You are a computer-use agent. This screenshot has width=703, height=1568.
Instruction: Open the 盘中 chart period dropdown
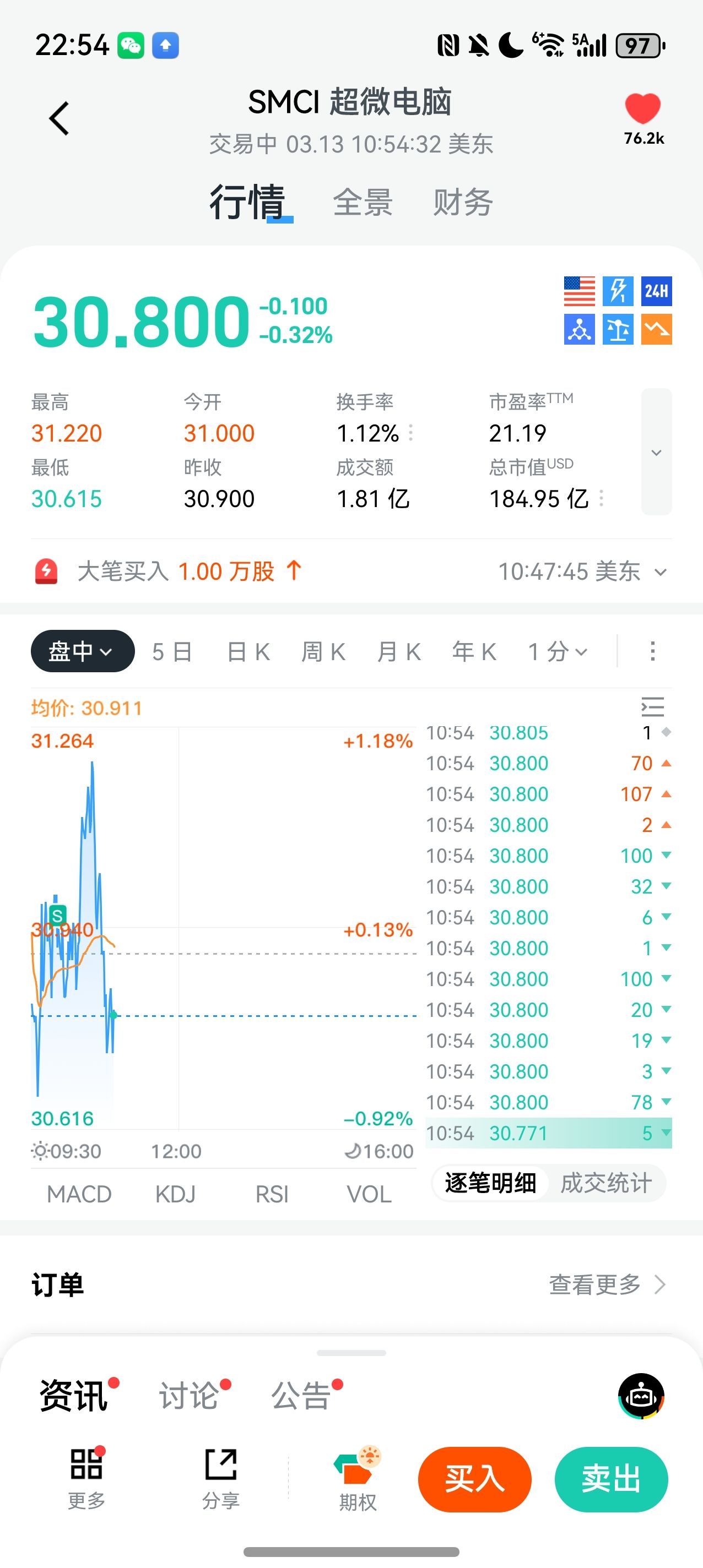82,651
